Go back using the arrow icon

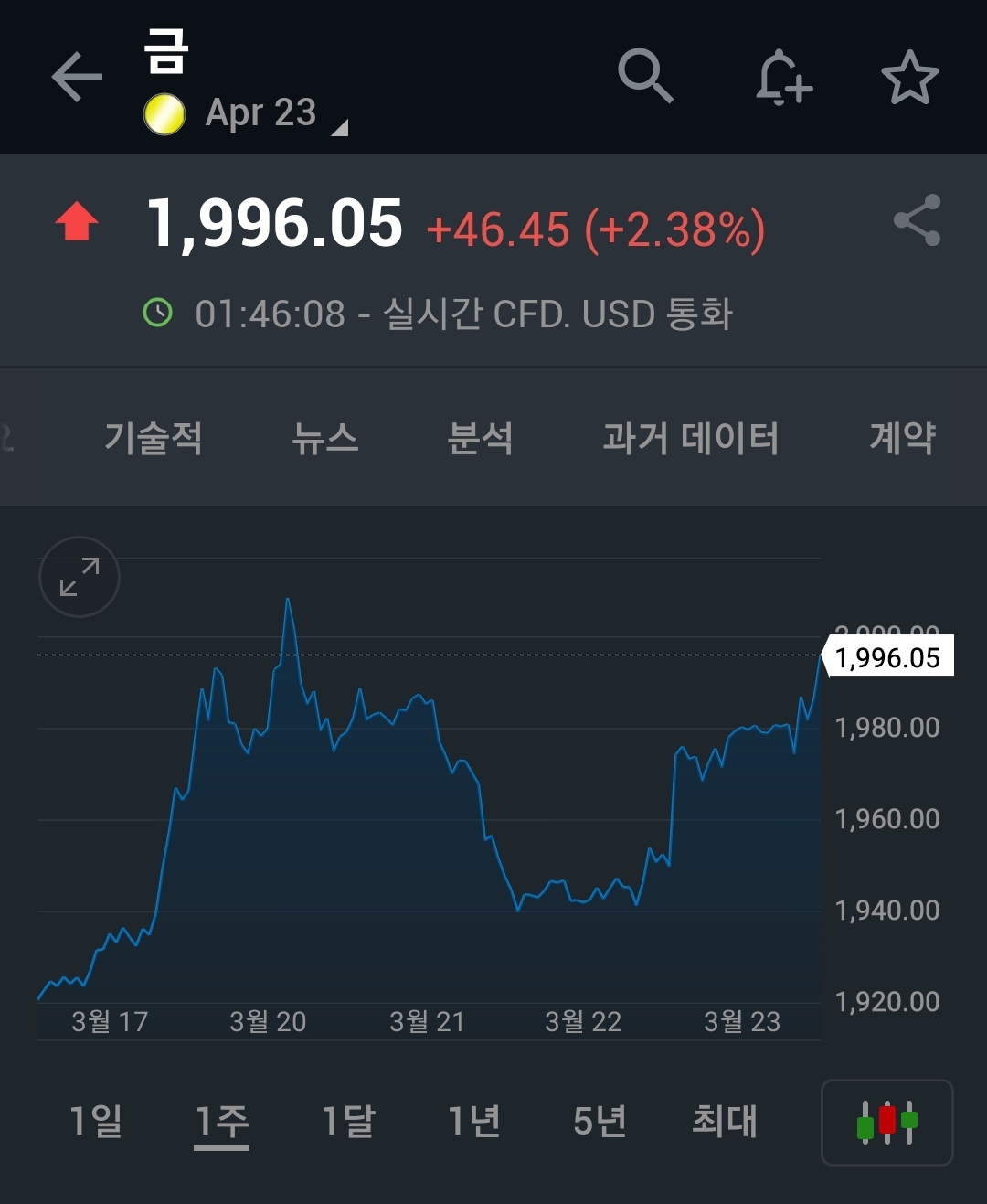pos(77,75)
